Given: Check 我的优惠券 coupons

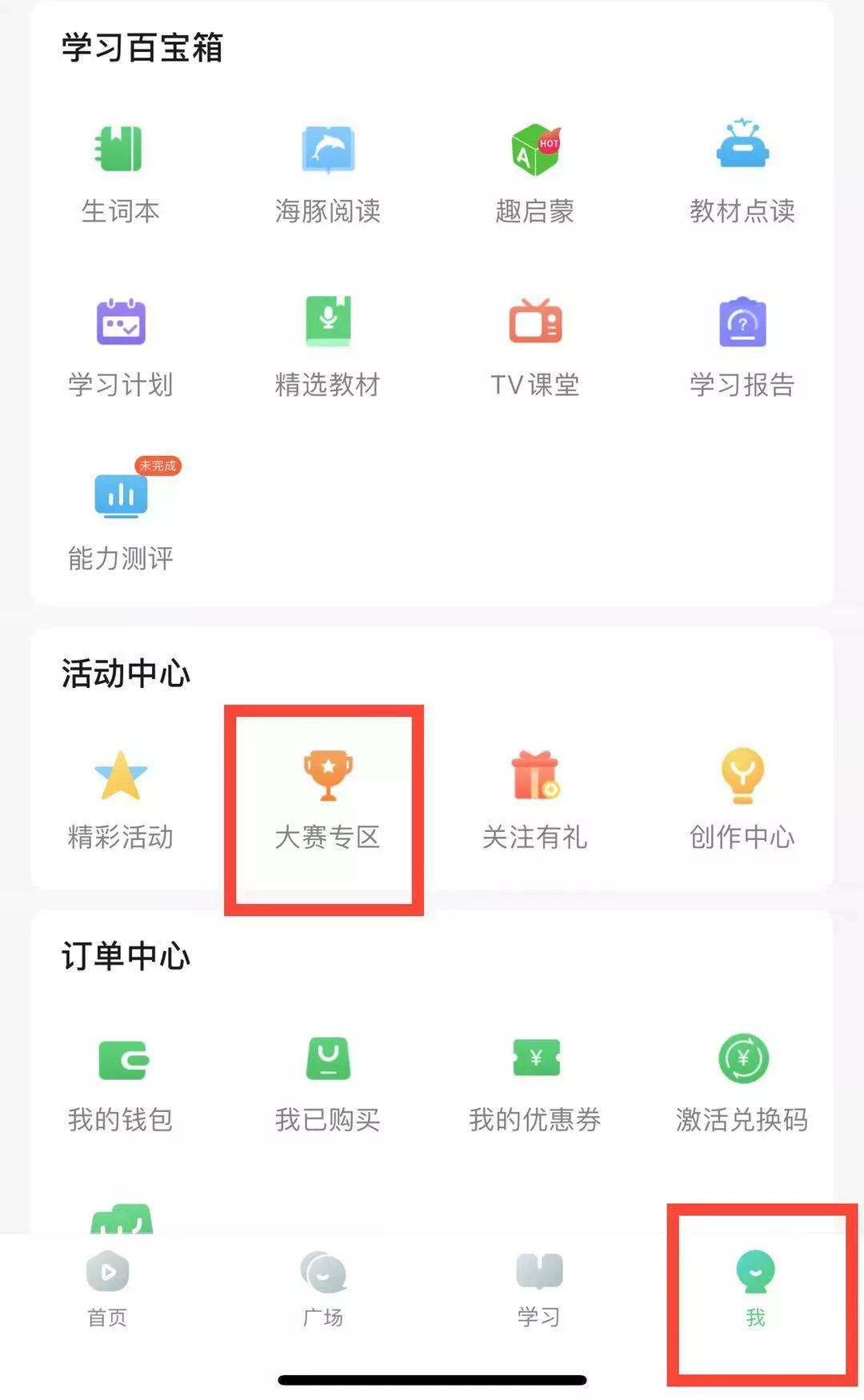Looking at the screenshot, I should pos(535,1081).
